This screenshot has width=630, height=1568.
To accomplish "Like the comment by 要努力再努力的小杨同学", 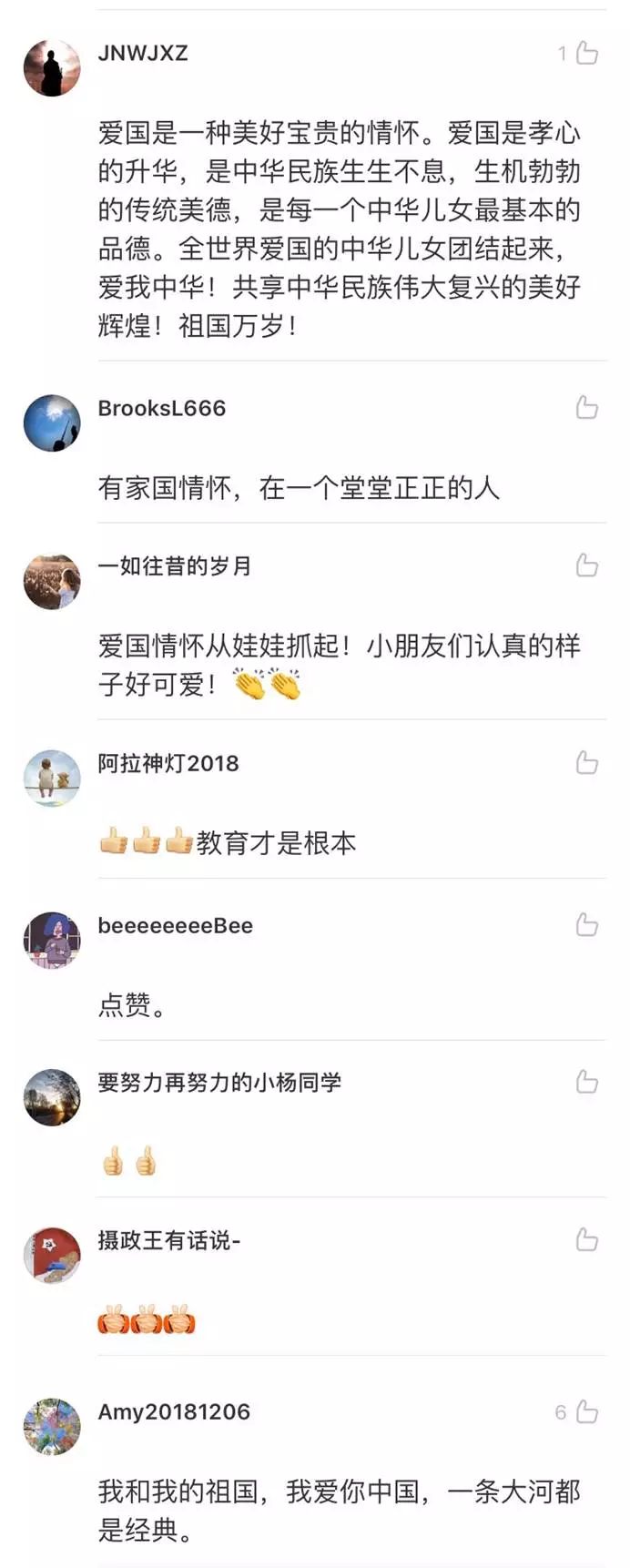I will [x=587, y=1082].
